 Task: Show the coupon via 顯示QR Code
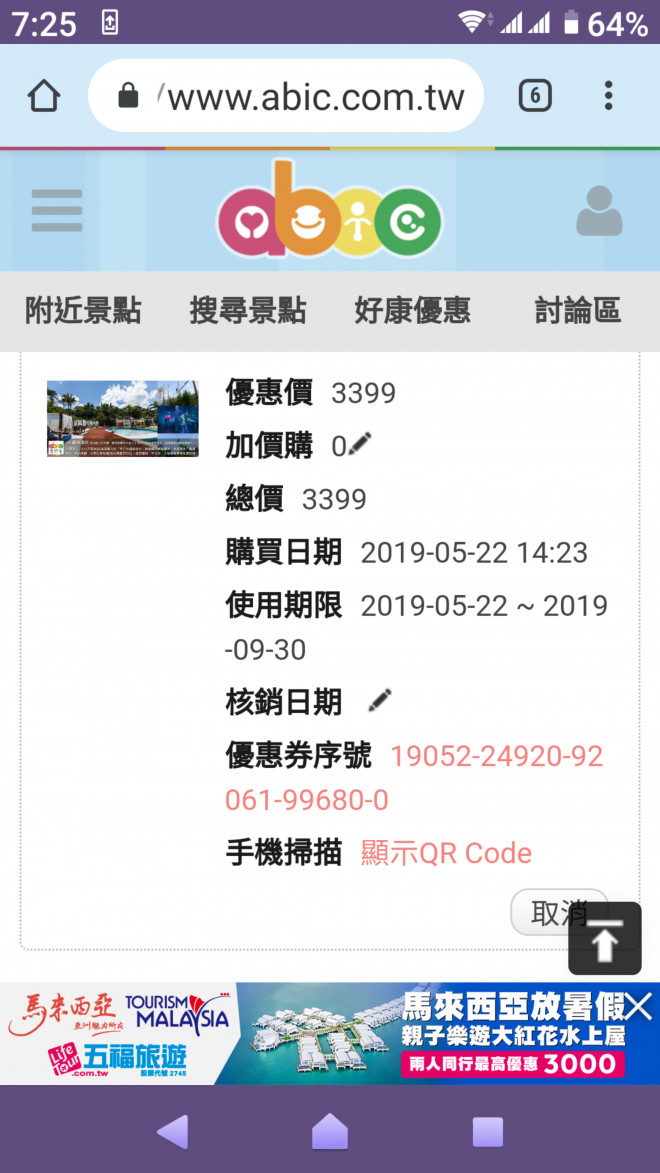coord(446,853)
